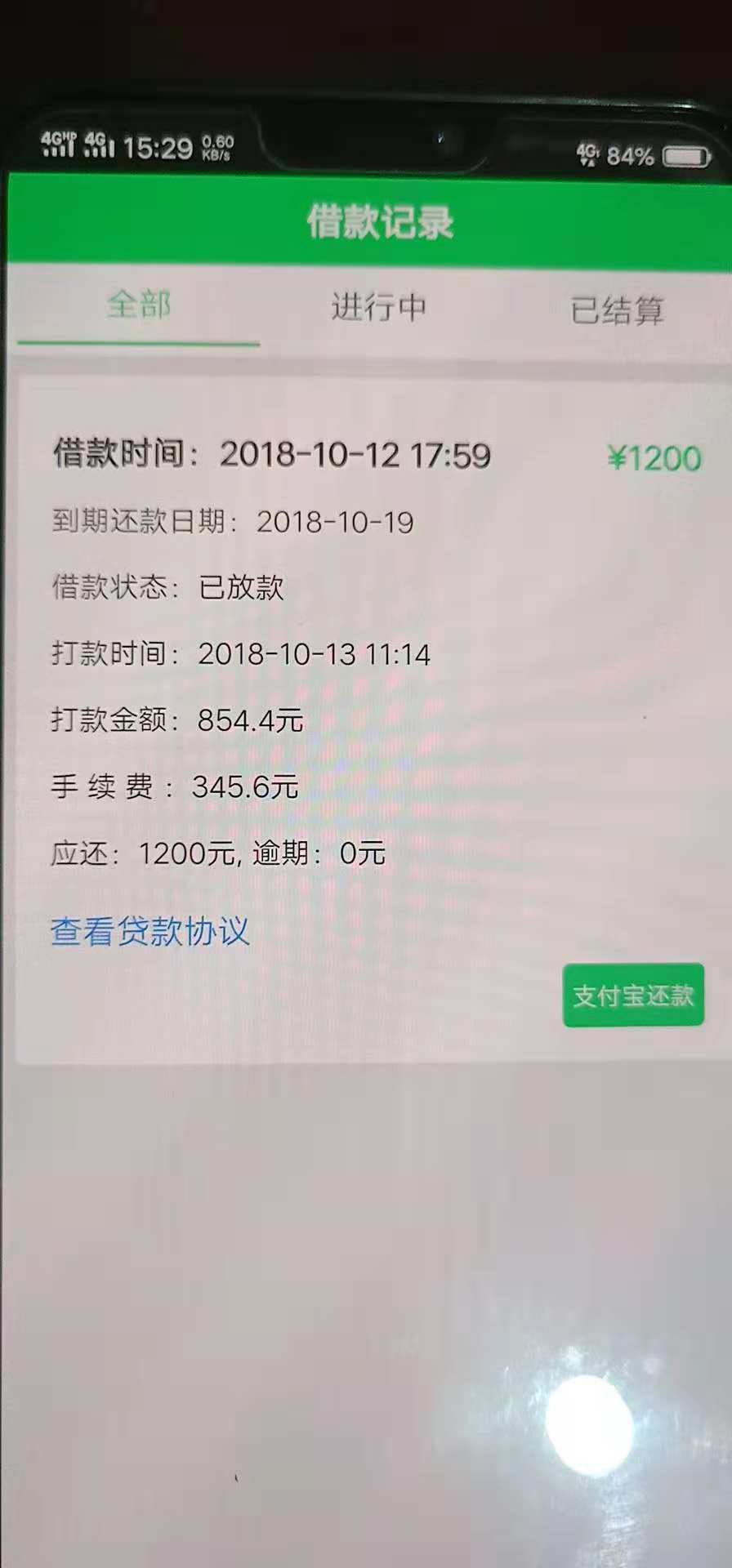Switch to the 进行中 tab
The width and height of the screenshot is (732, 1568).
tap(378, 307)
